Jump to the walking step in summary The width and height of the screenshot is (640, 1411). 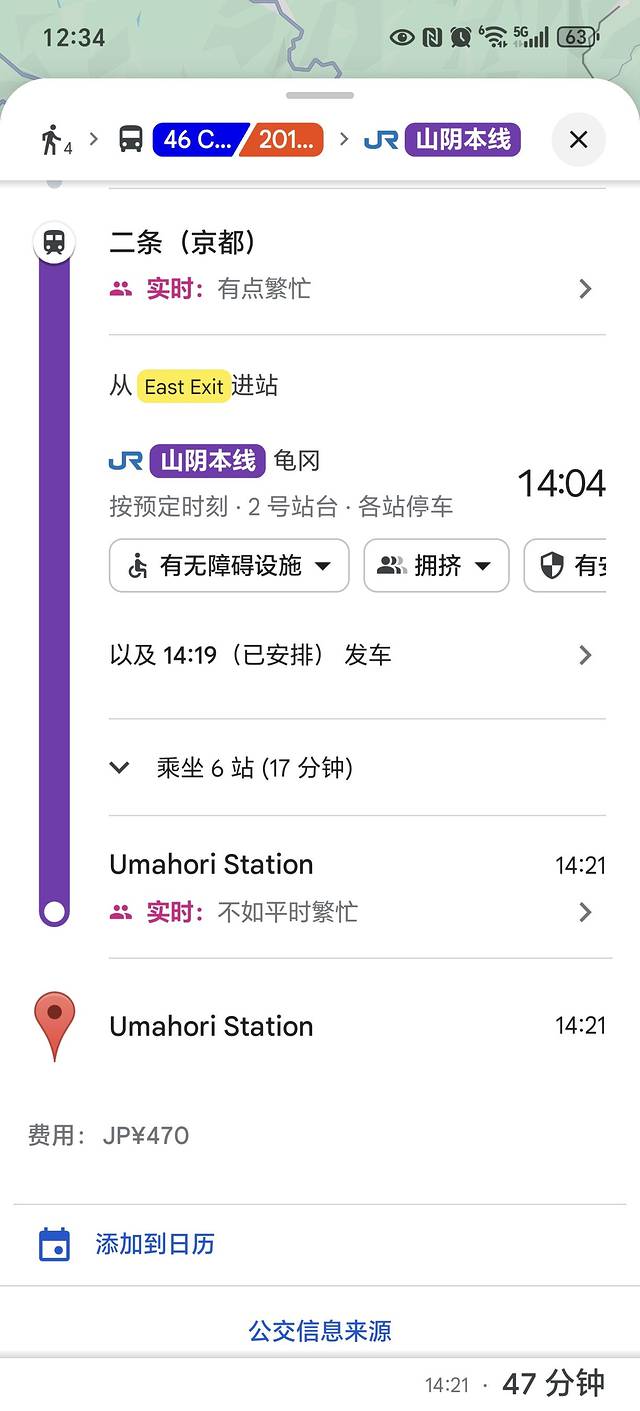56,140
